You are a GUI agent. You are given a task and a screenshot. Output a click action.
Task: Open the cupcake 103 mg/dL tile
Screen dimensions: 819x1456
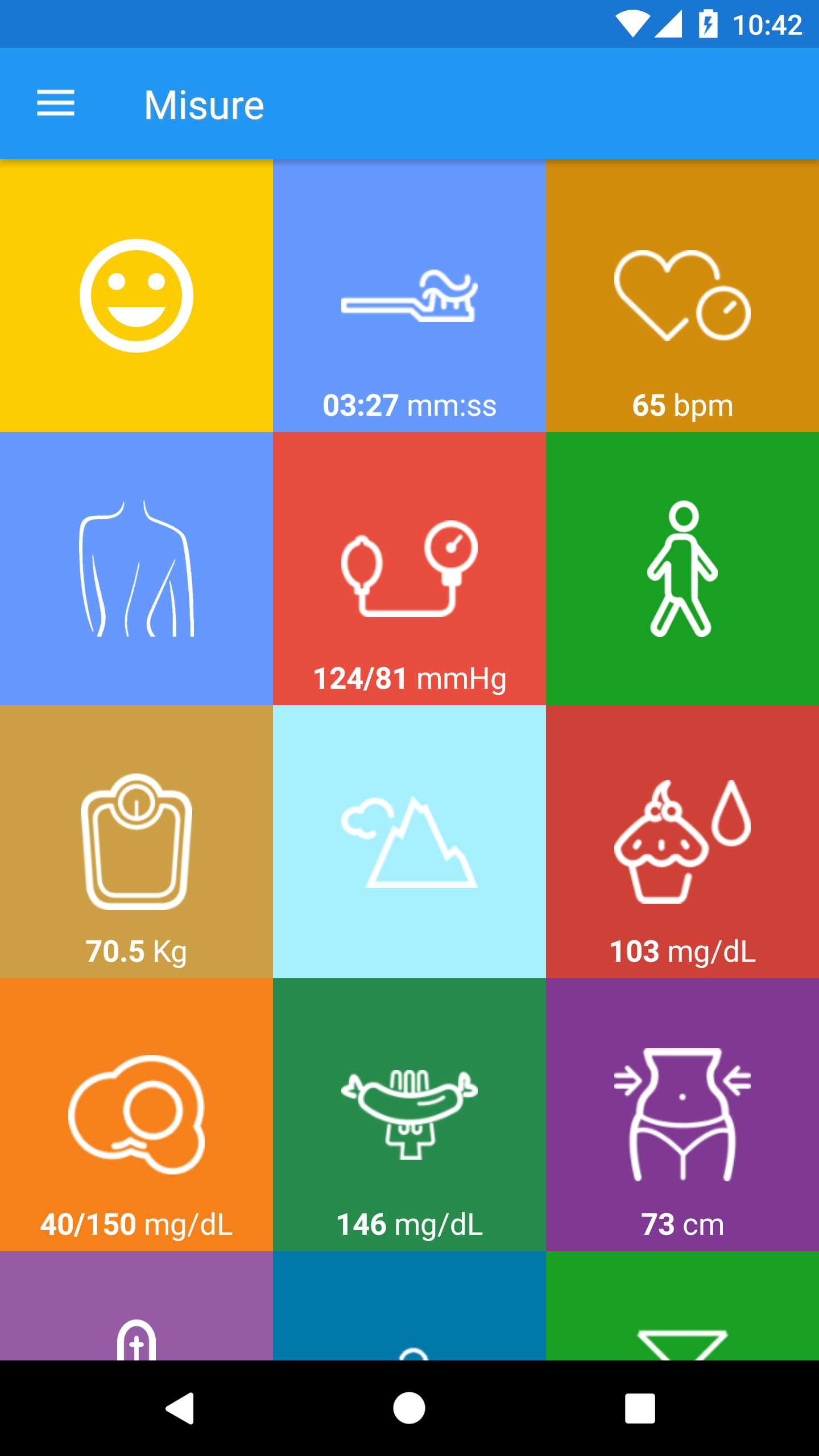[x=682, y=842]
